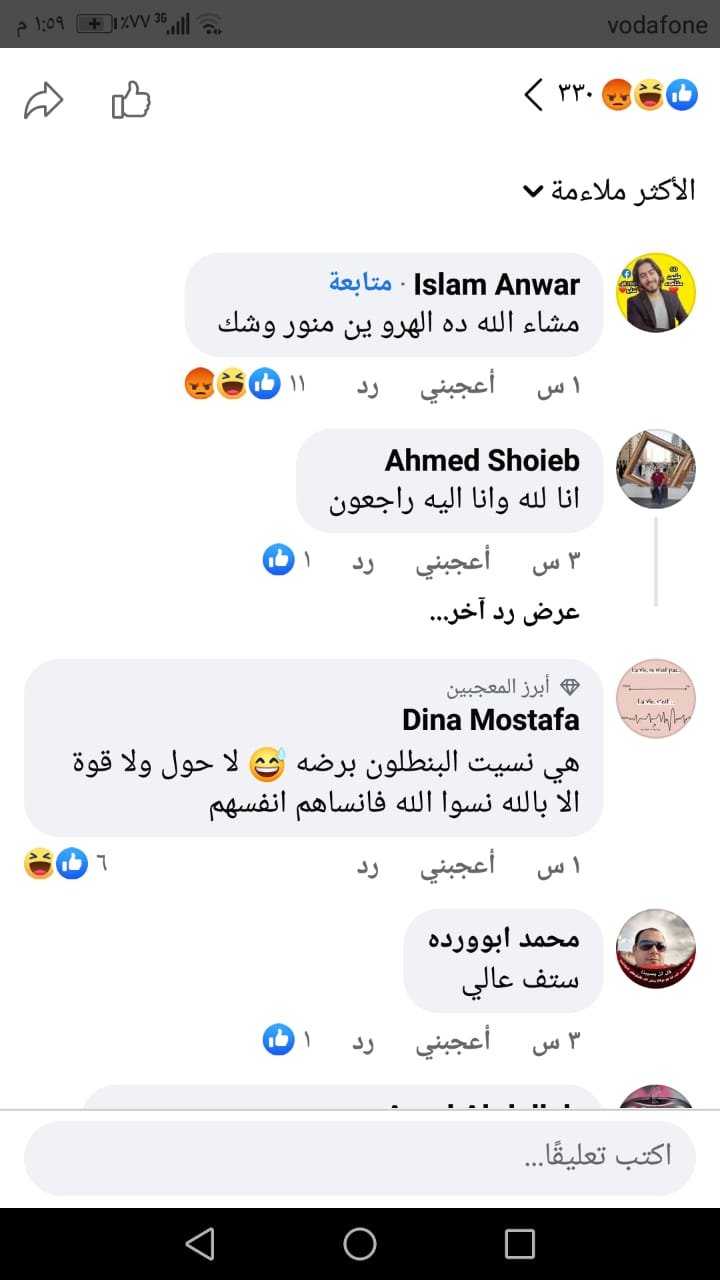This screenshot has height=1280, width=720.
Task: Share the post with the arrow icon
Action: [x=44, y=100]
